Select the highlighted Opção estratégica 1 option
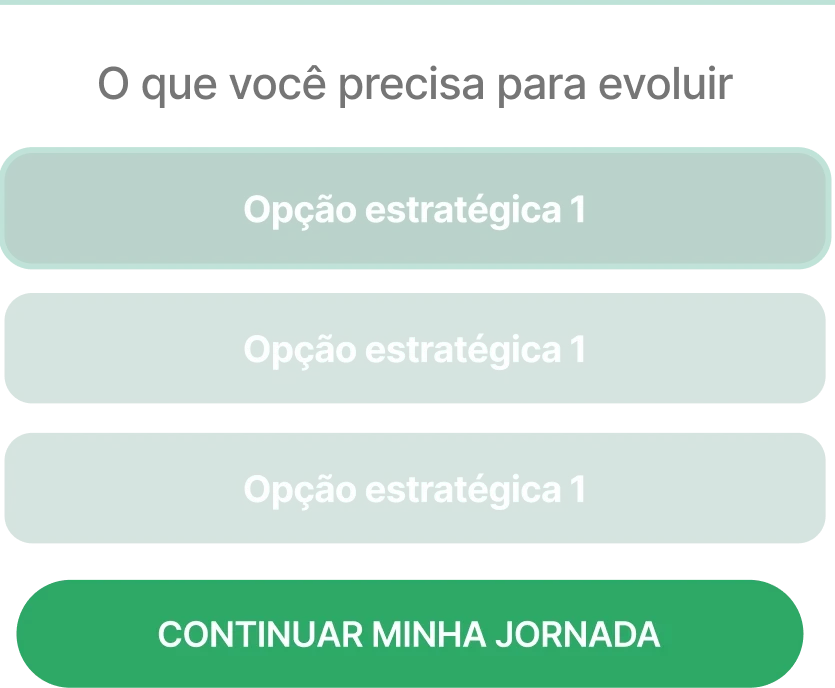This screenshot has width=835, height=688. coord(415,208)
